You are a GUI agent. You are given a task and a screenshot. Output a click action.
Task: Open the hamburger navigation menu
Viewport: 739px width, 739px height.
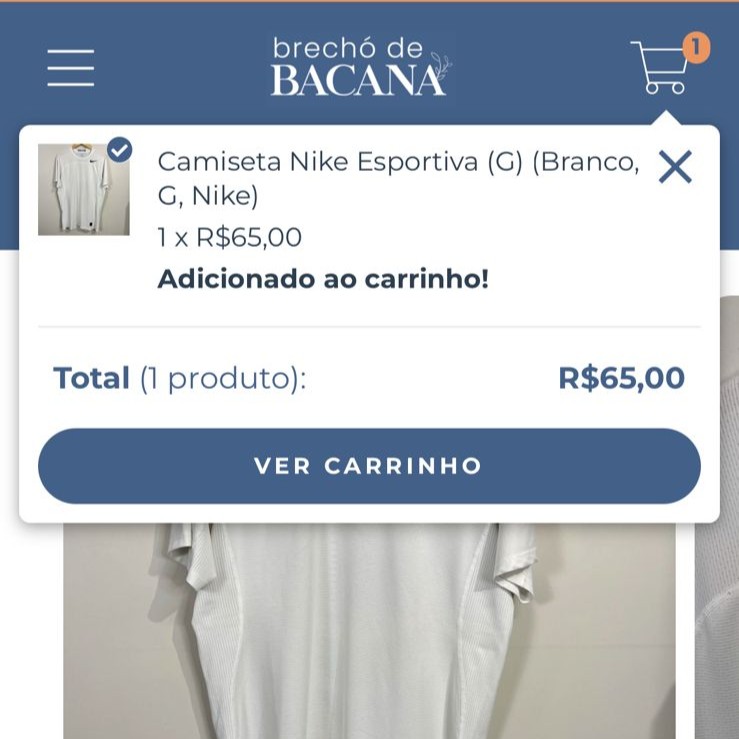tap(70, 68)
